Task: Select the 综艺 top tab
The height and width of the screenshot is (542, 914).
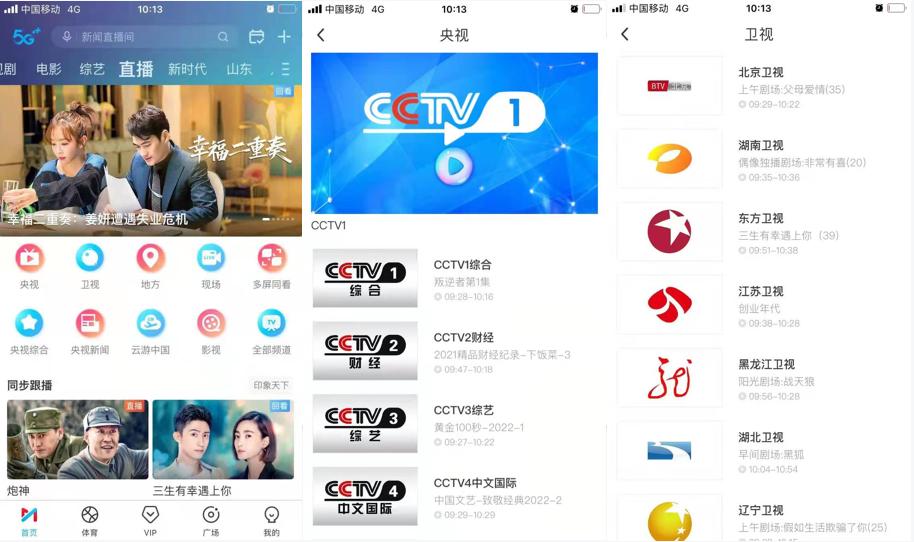Action: click(92, 69)
